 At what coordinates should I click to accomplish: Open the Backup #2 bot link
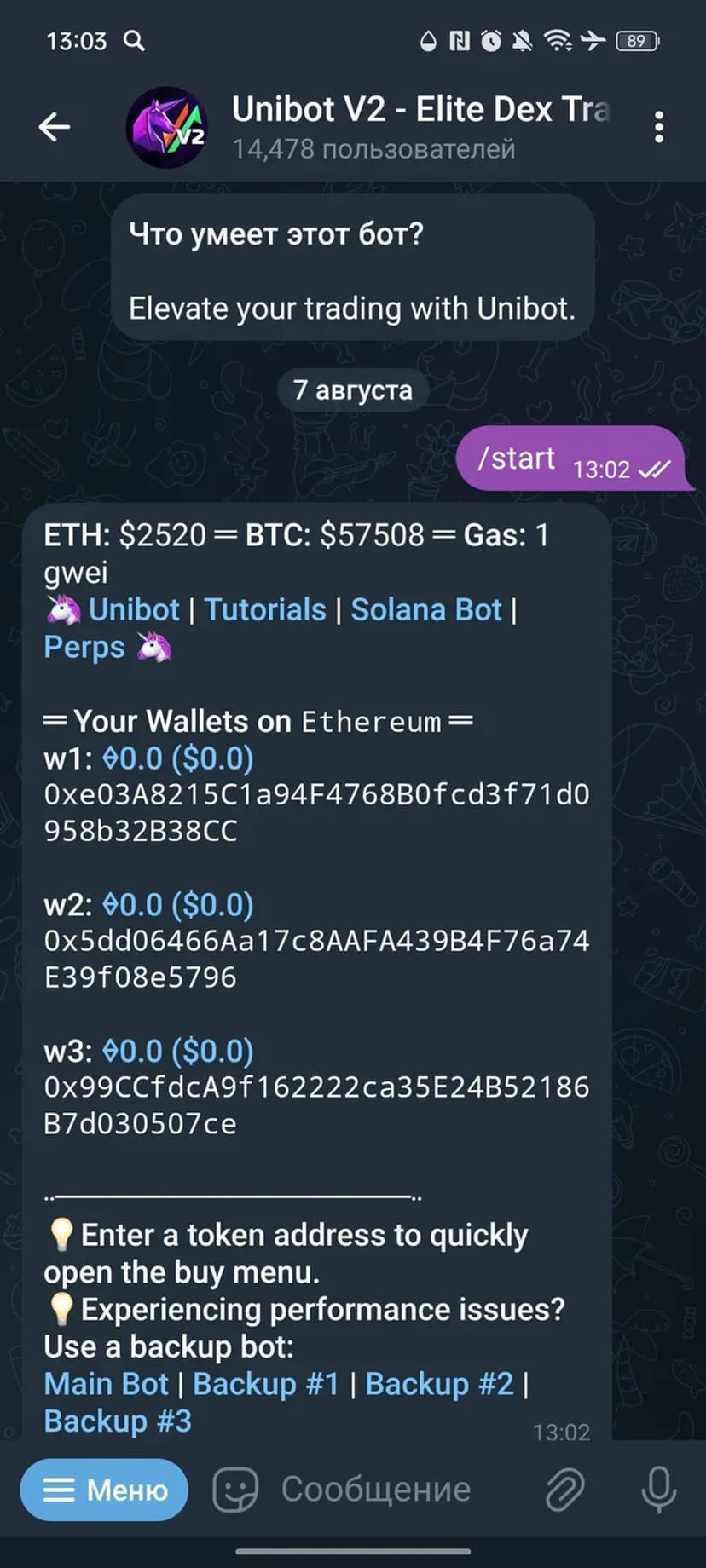pos(440,1384)
